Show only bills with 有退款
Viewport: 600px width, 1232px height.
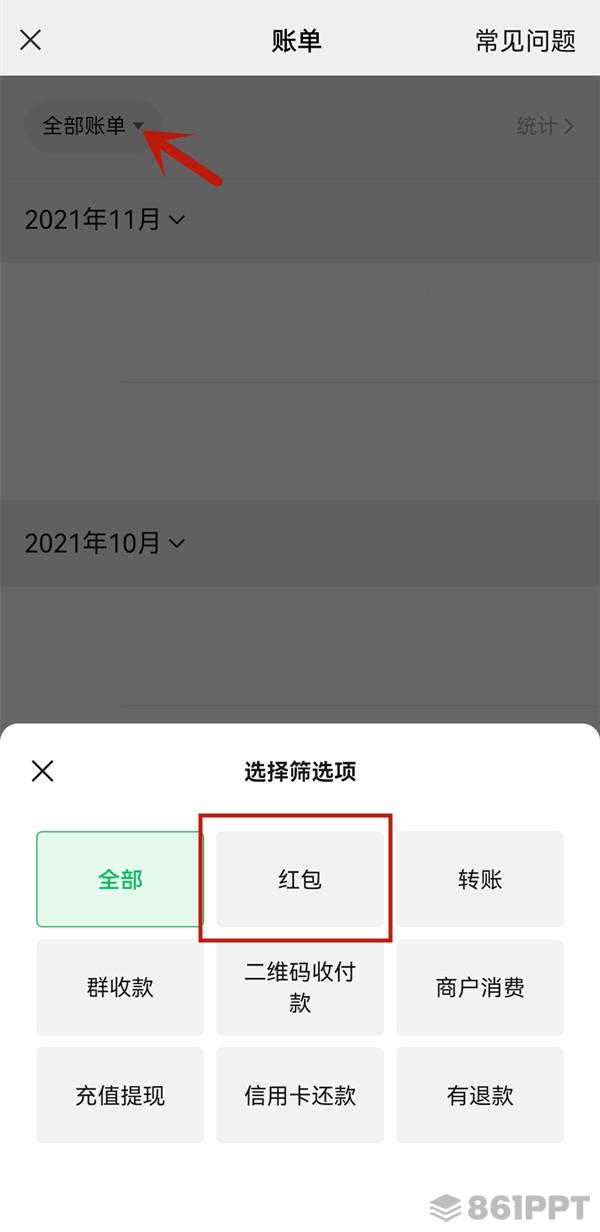(x=480, y=1095)
